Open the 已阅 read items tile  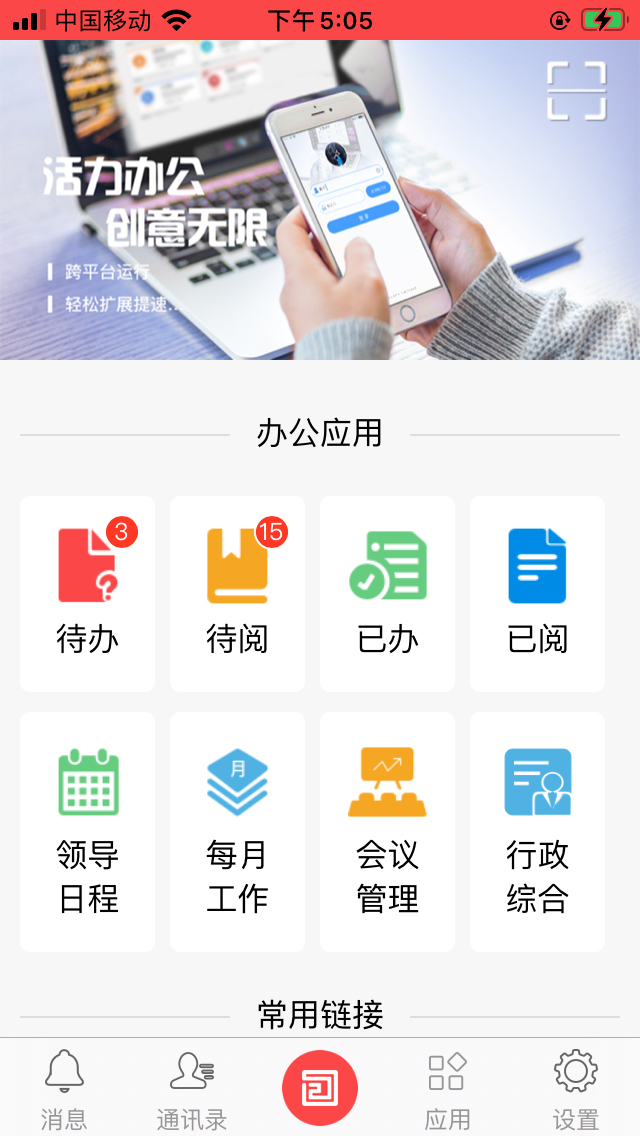537,594
